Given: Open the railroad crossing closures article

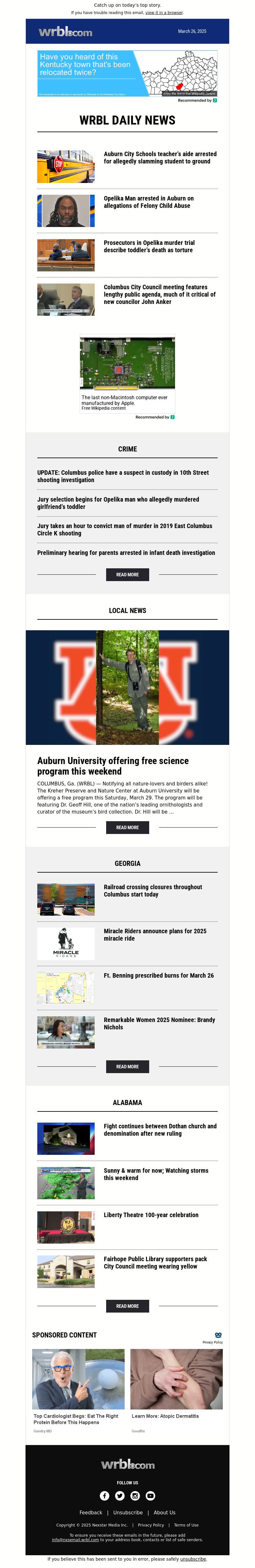Looking at the screenshot, I should point(152,890).
